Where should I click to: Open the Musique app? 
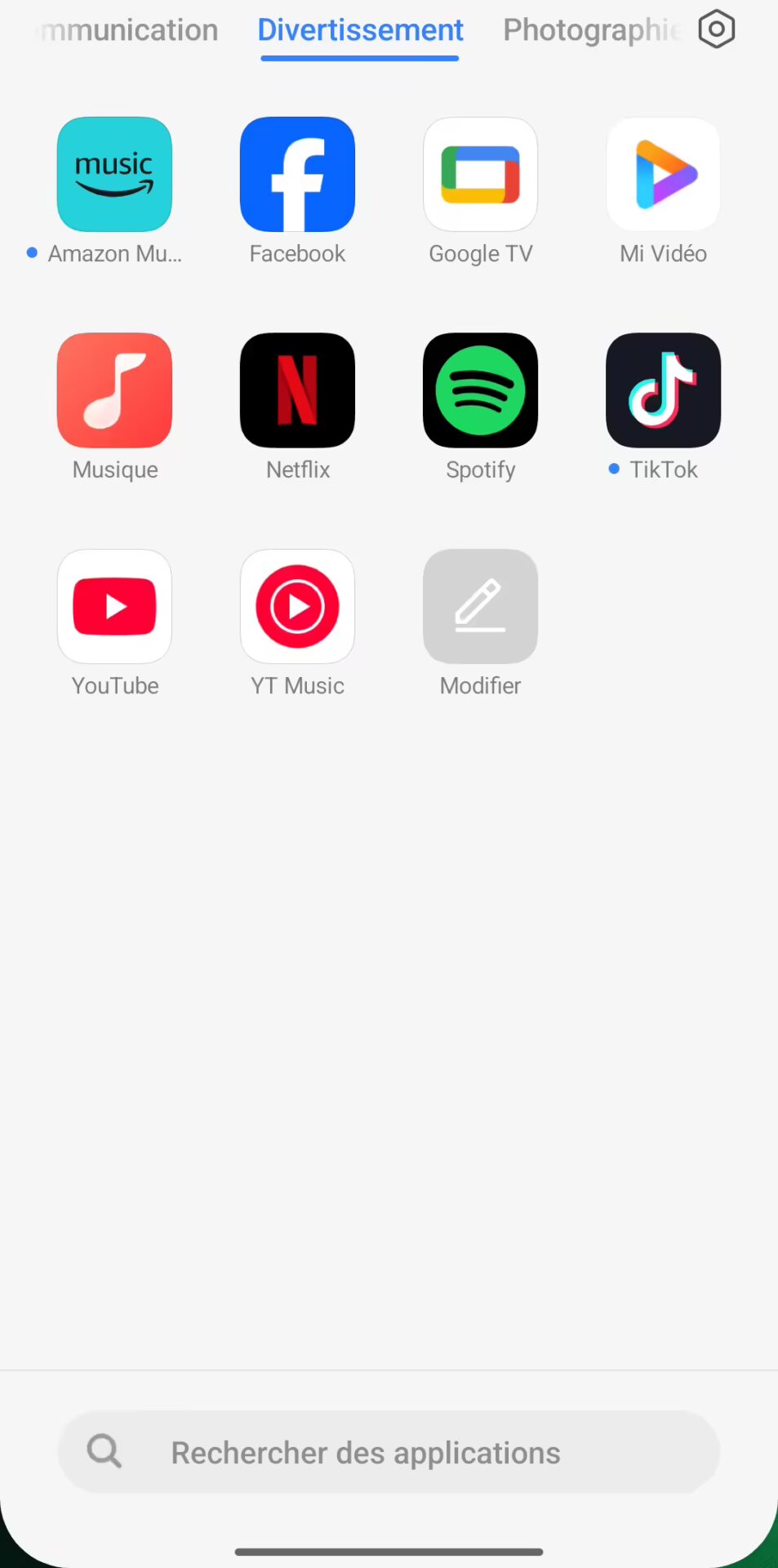114,390
